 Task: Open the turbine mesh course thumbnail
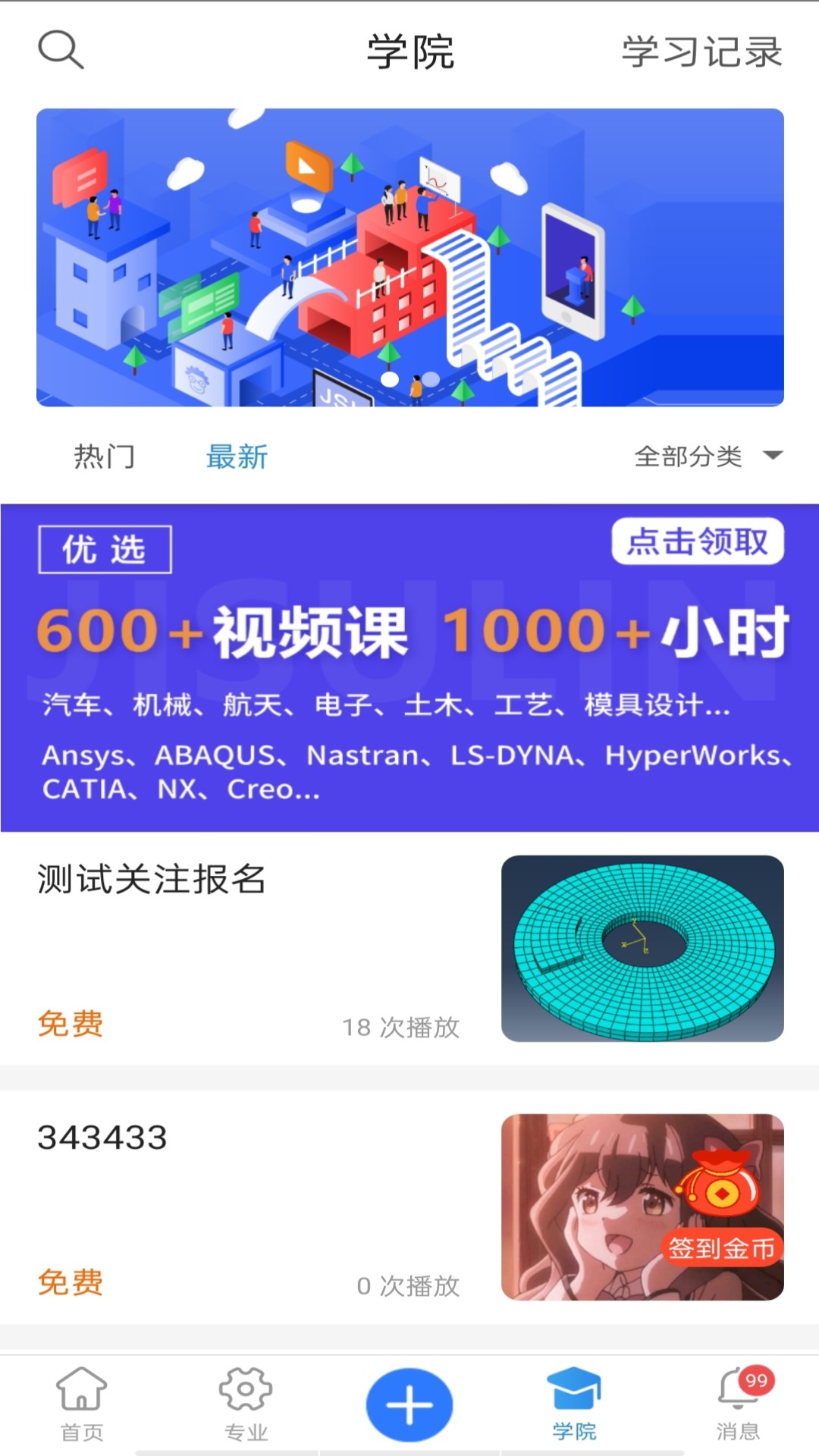[x=643, y=949]
